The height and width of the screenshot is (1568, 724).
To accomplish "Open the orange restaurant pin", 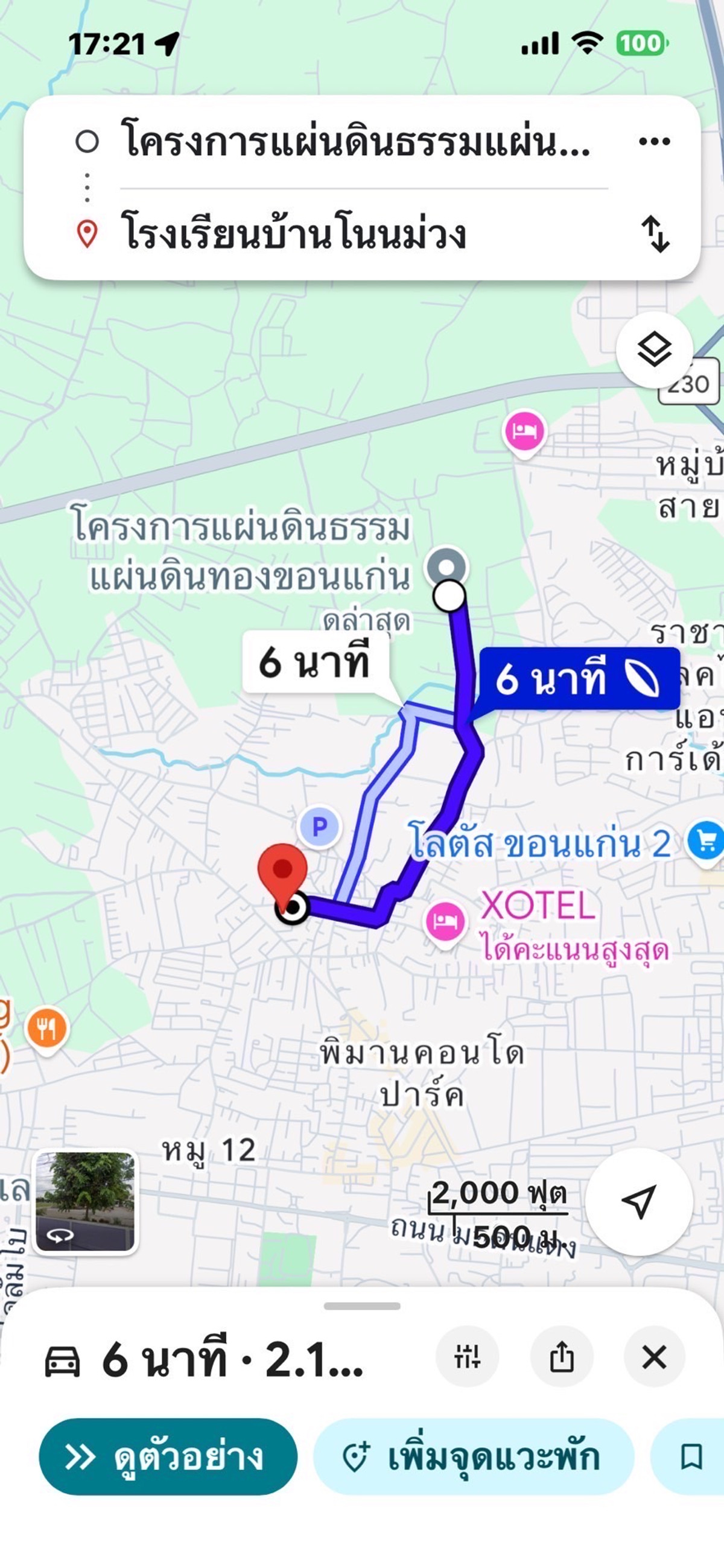I will click(x=47, y=1028).
